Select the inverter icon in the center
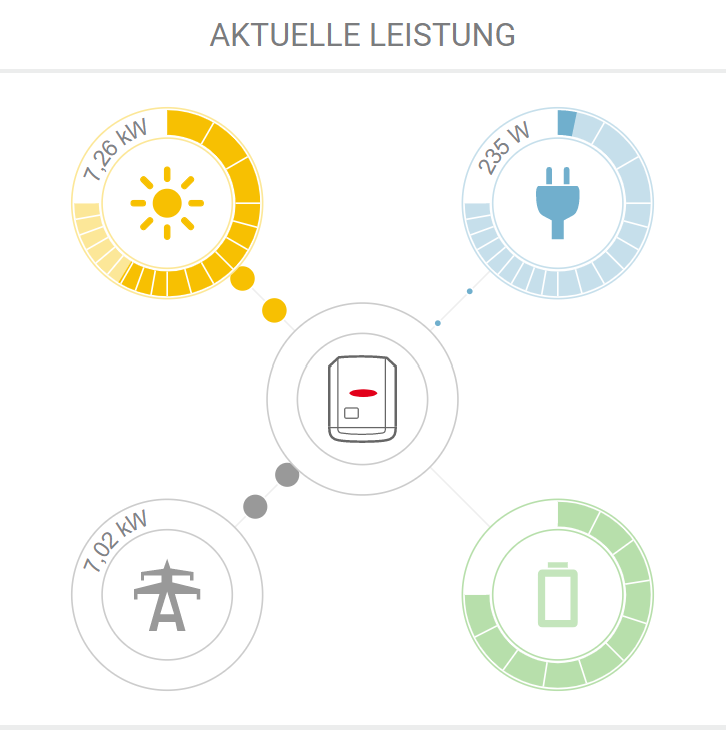726x730 pixels. click(363, 398)
